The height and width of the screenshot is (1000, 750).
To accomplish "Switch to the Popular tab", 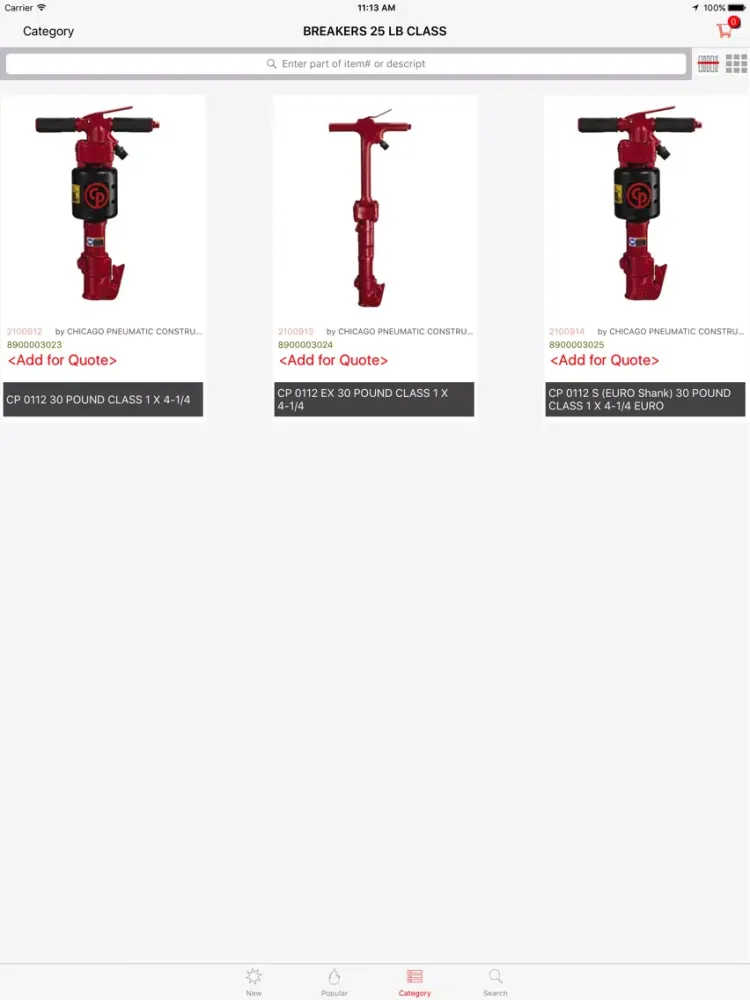I will click(x=334, y=981).
